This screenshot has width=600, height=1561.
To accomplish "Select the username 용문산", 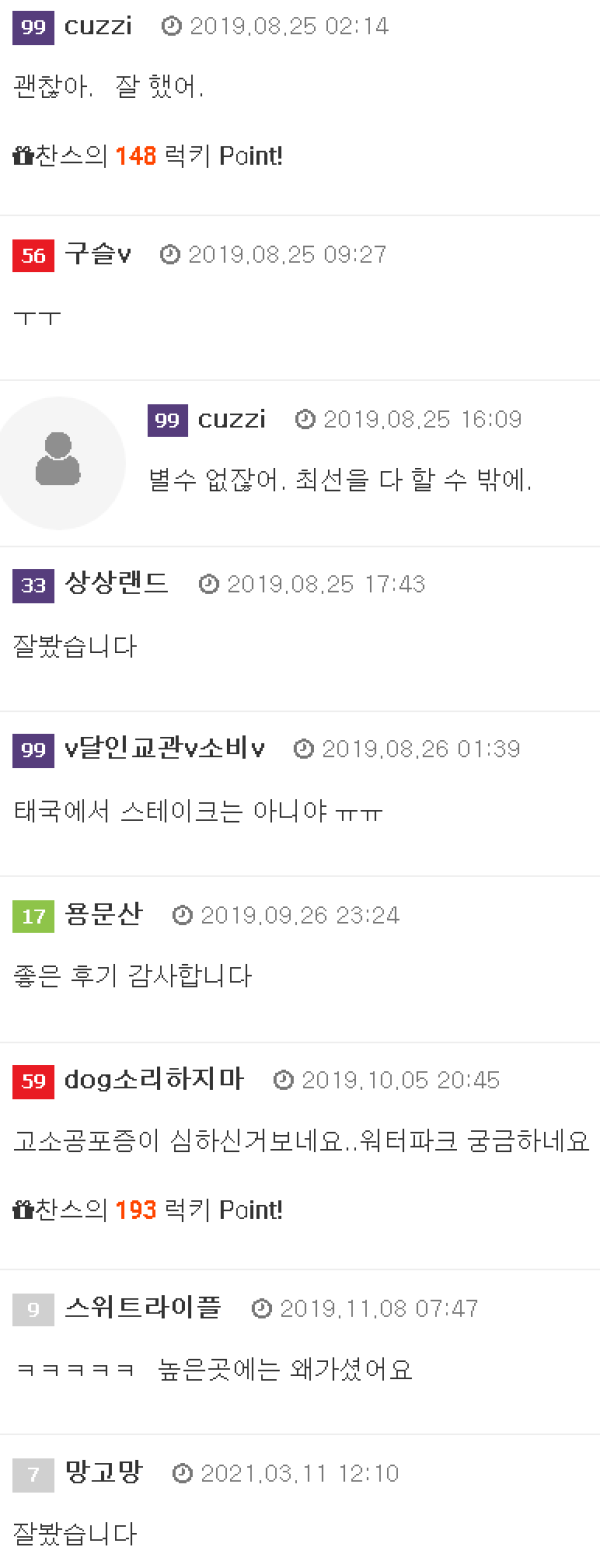I will 103,914.
